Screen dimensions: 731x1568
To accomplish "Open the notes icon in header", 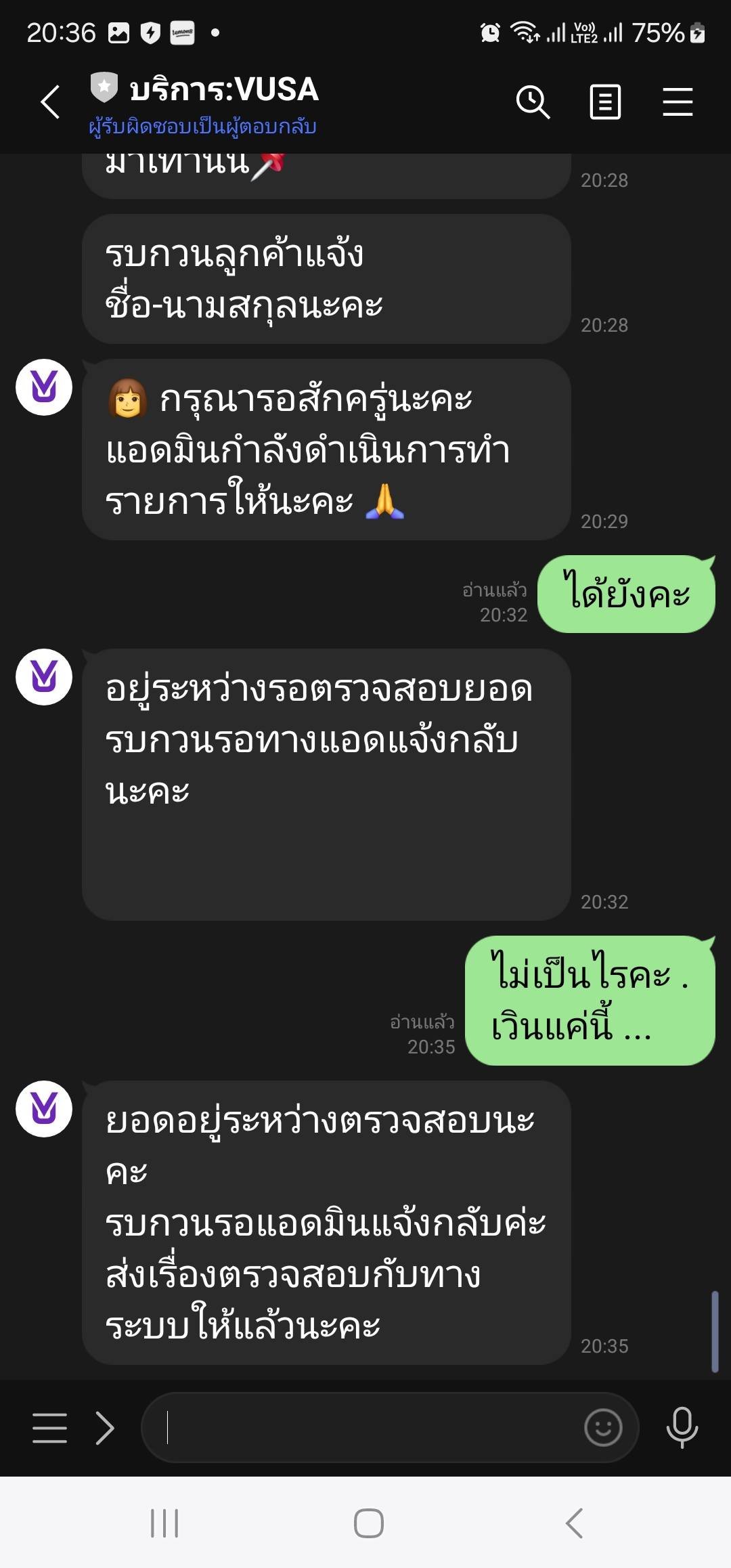I will click(605, 102).
